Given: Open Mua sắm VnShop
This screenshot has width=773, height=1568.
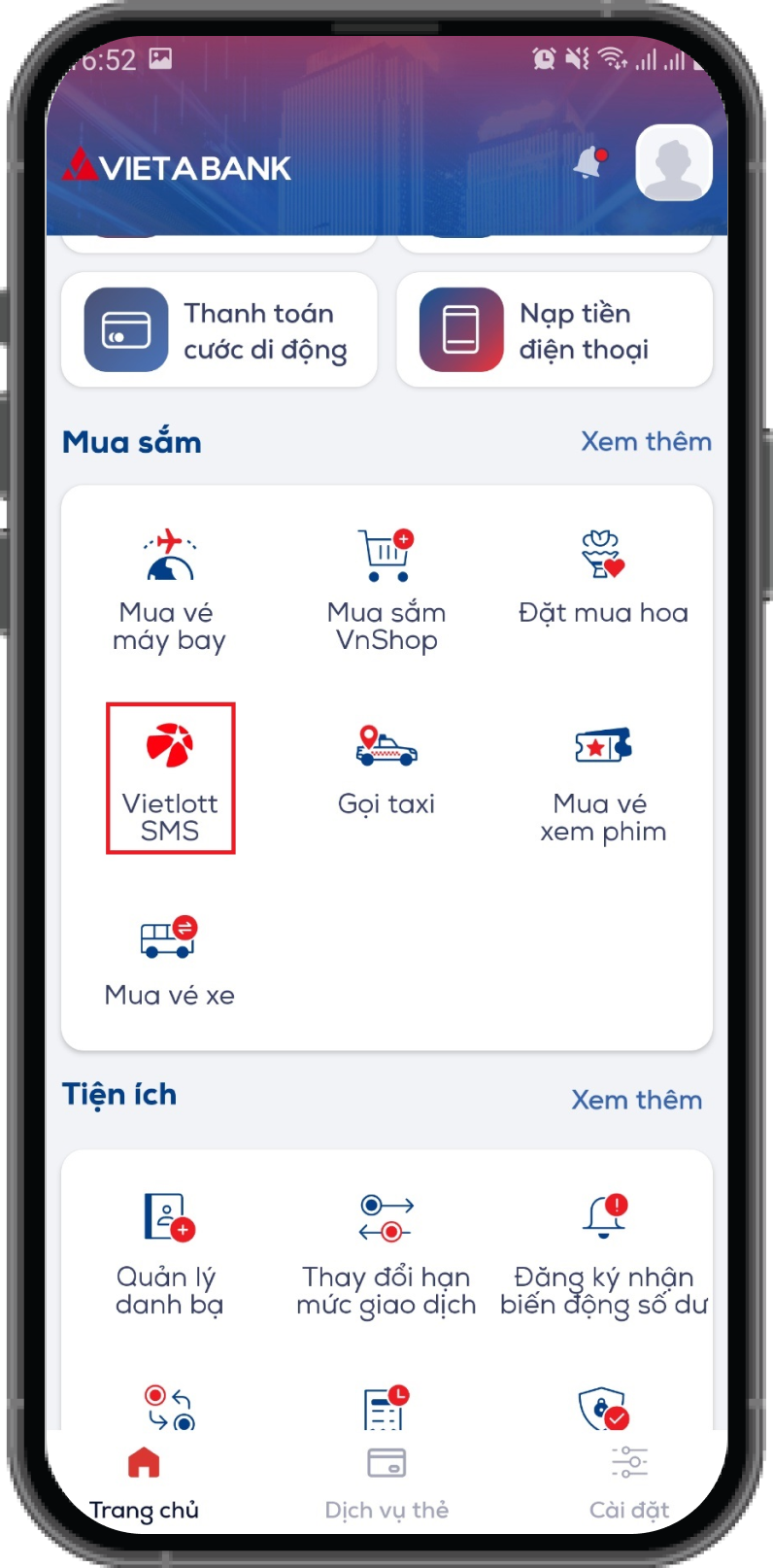Looking at the screenshot, I should [386, 590].
